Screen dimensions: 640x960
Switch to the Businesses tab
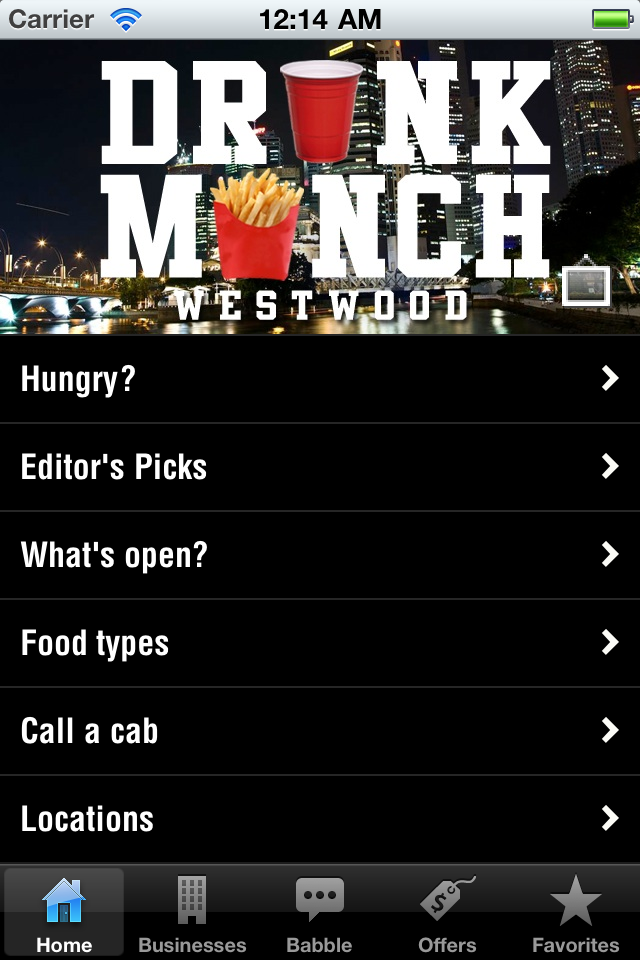click(192, 914)
